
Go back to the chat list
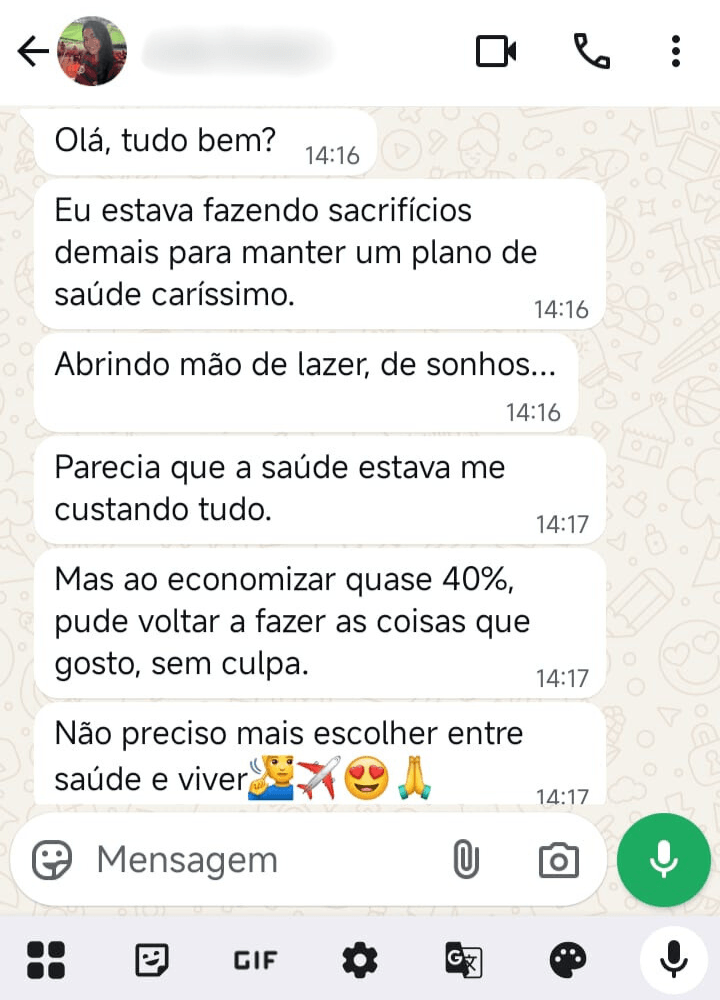[x=33, y=52]
